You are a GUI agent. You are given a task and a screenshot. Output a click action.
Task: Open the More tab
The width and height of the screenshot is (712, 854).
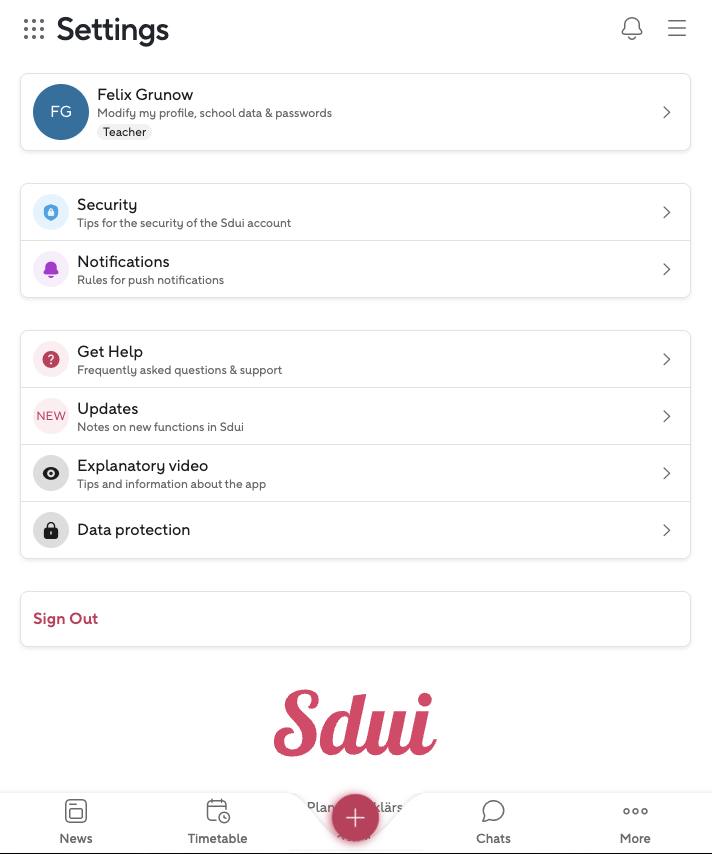click(x=635, y=821)
